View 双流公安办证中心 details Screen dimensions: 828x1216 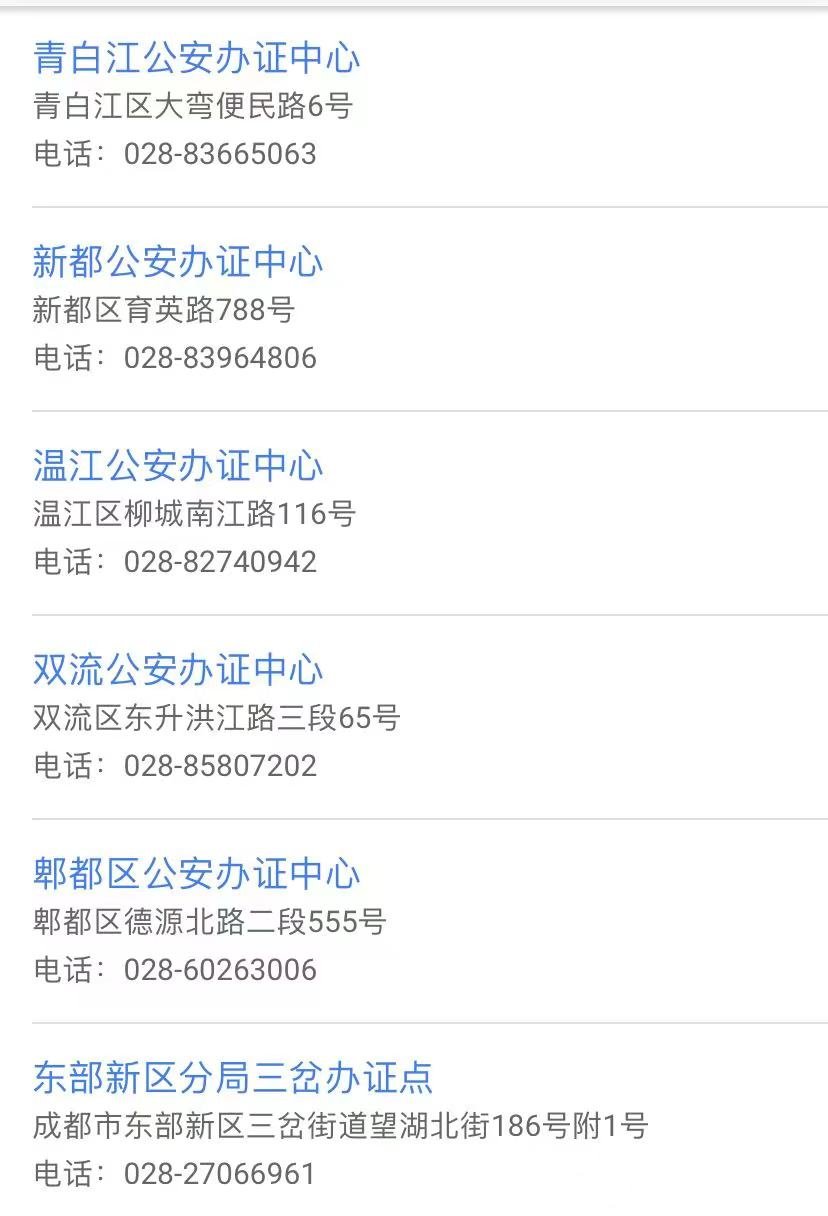point(178,670)
